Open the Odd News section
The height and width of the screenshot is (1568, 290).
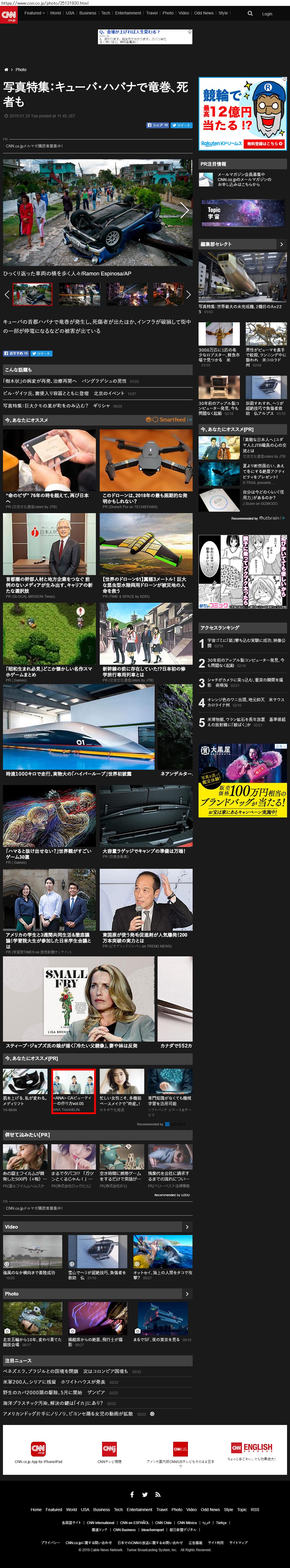click(204, 13)
